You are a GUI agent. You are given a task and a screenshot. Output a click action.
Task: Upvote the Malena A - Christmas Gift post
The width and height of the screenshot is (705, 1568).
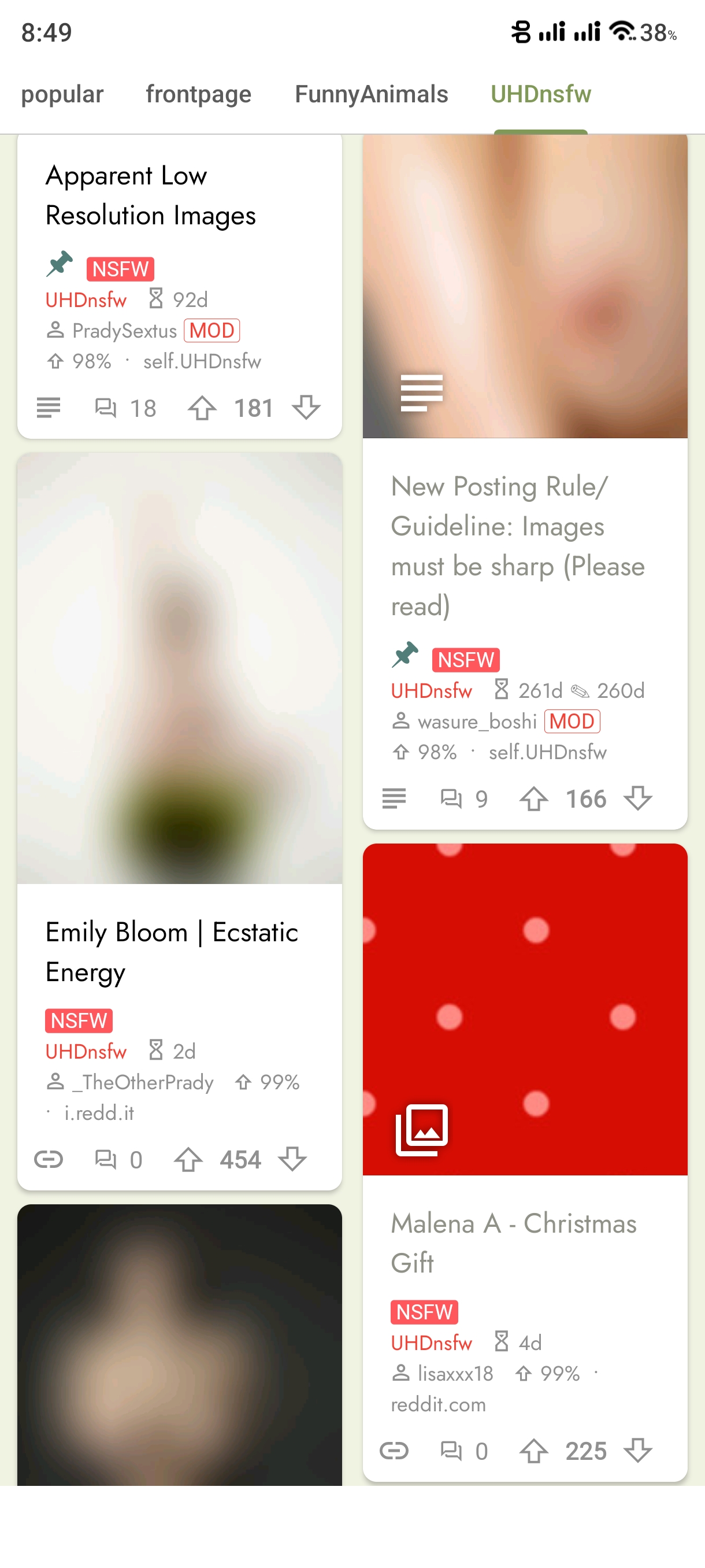pyautogui.click(x=533, y=1451)
